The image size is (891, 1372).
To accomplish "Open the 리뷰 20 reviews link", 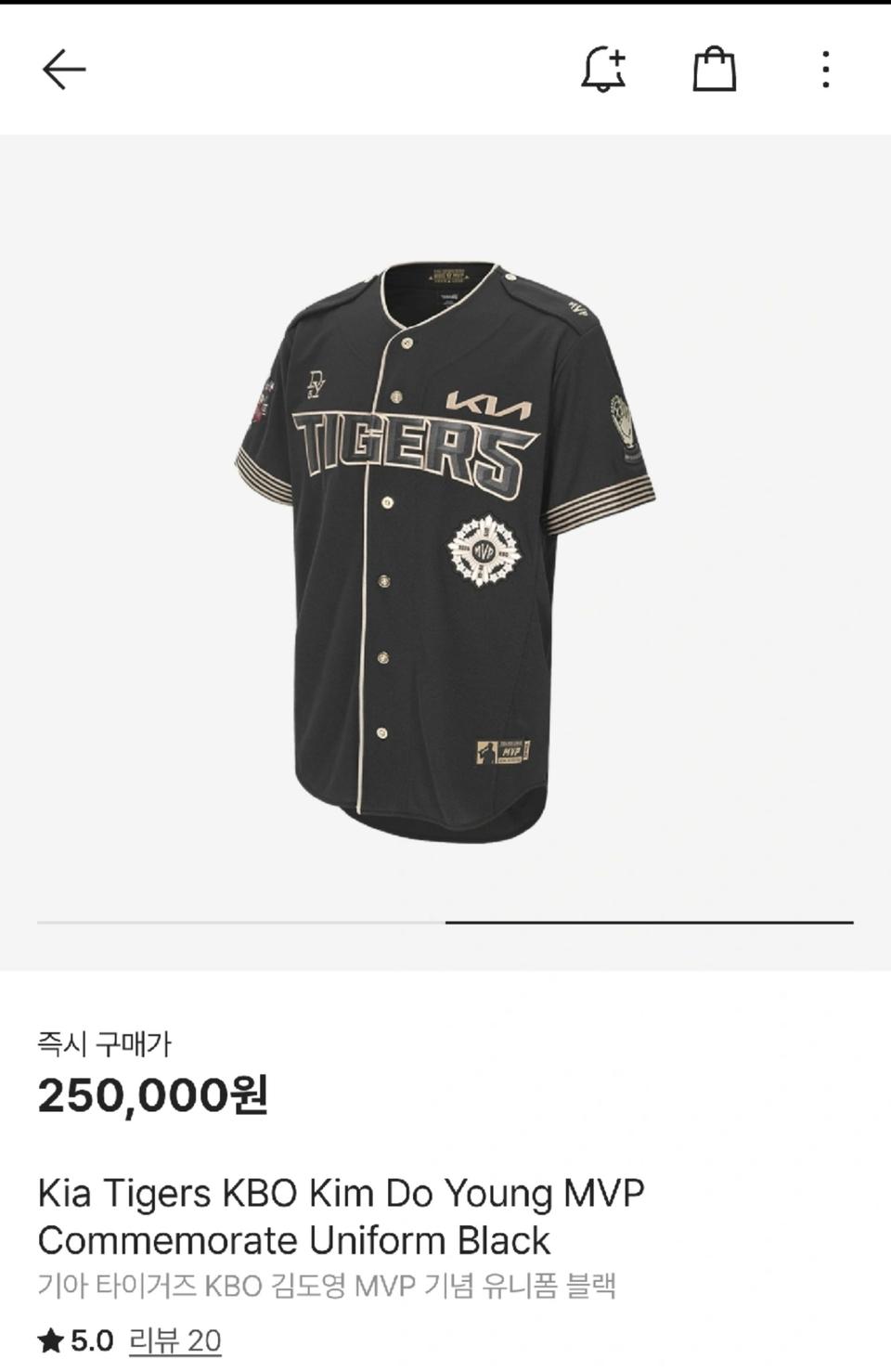I will (174, 1340).
